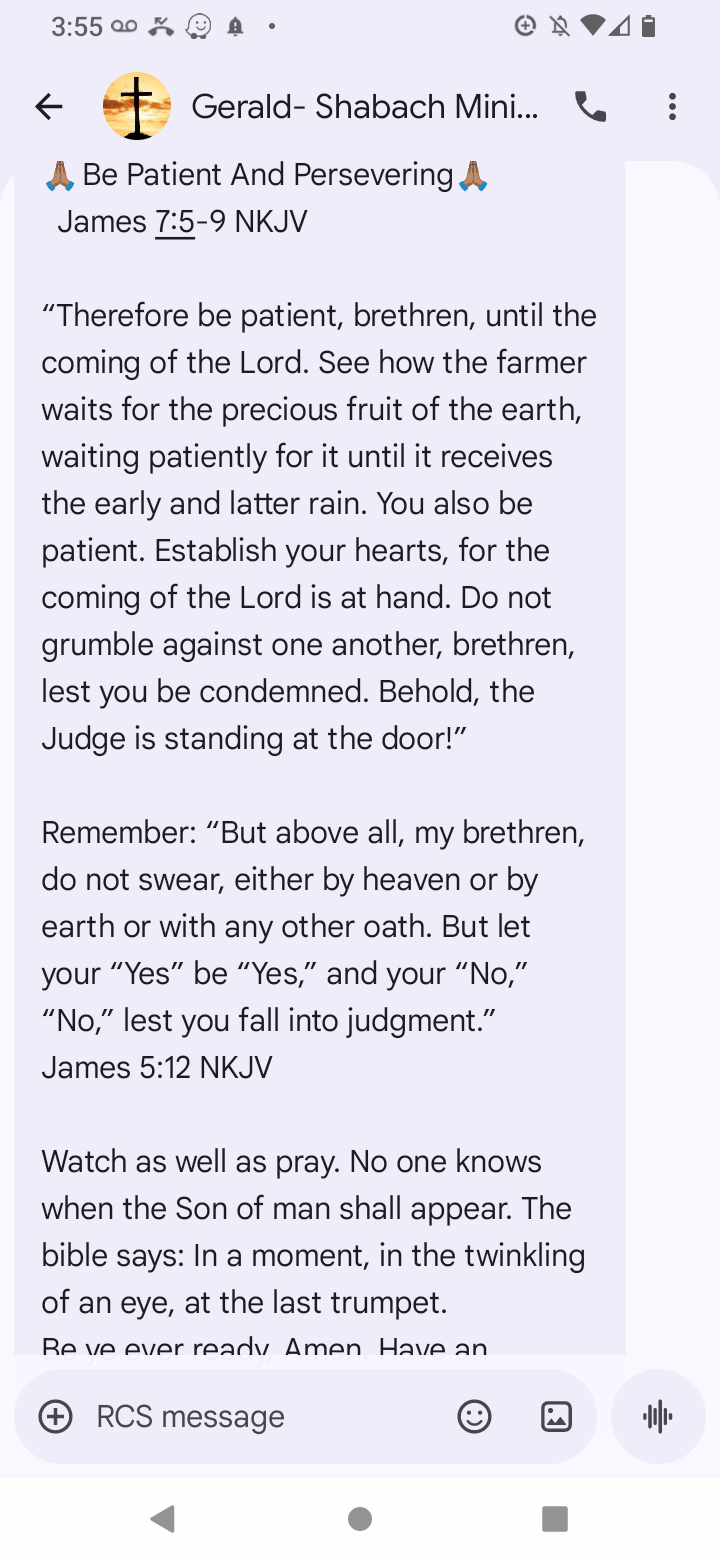The width and height of the screenshot is (720, 1560).
Task: Record a voice message
Action: click(x=658, y=1416)
